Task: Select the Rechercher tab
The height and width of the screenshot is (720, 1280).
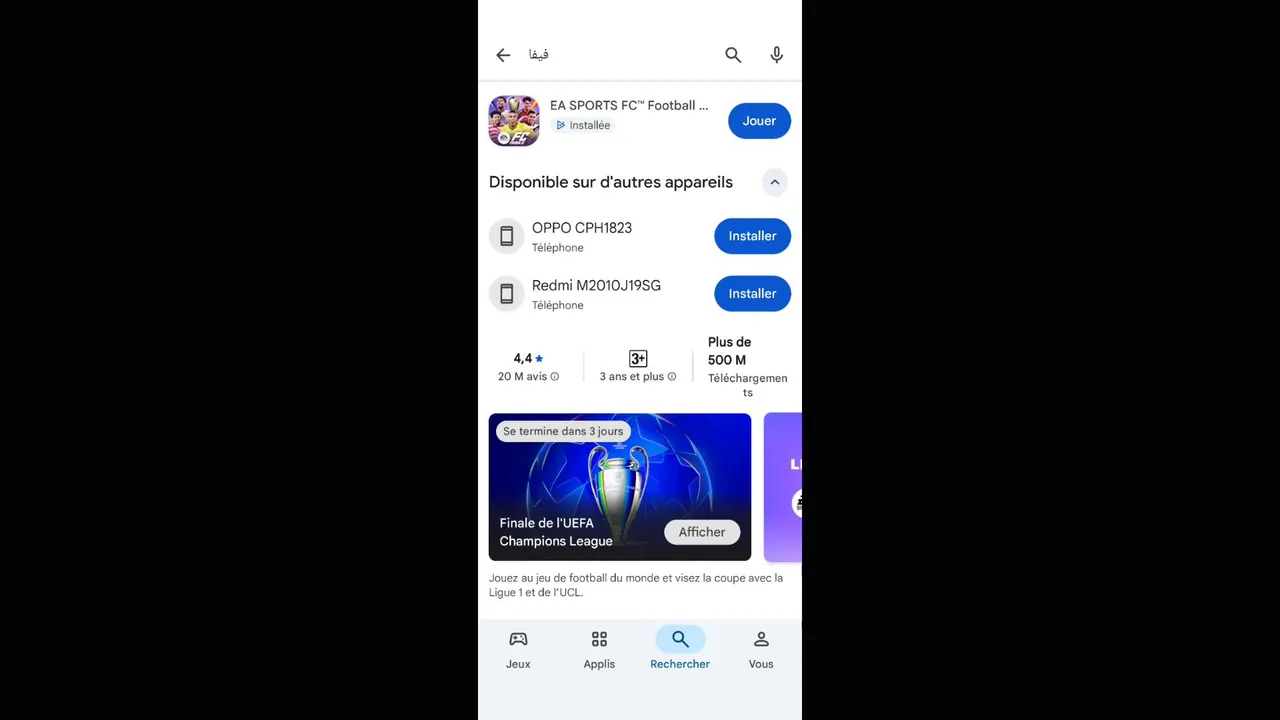Action: [x=680, y=649]
